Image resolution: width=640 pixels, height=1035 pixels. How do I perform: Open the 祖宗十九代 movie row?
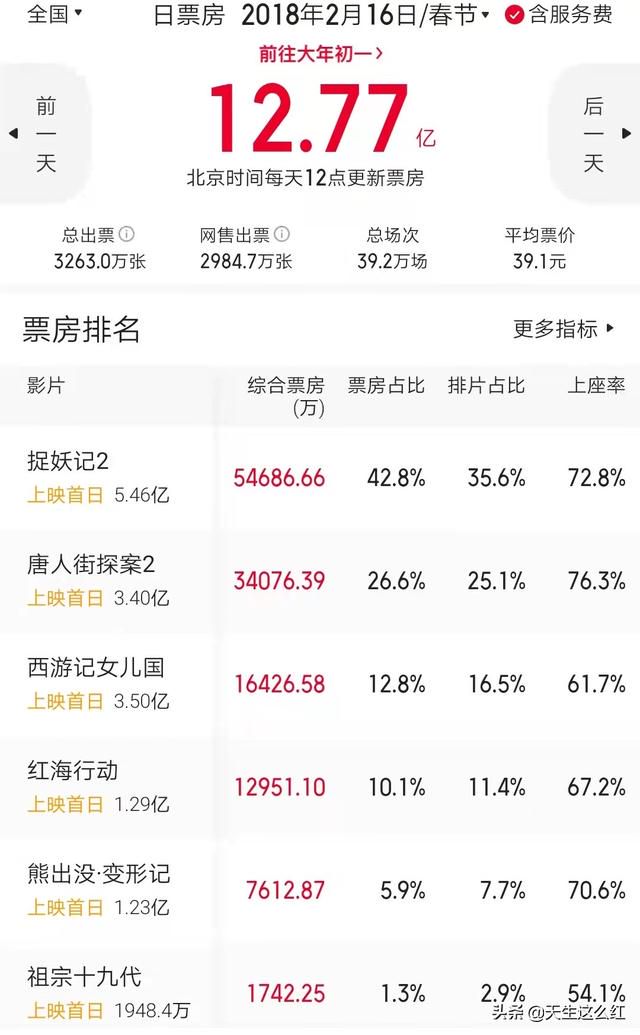pyautogui.click(x=320, y=990)
